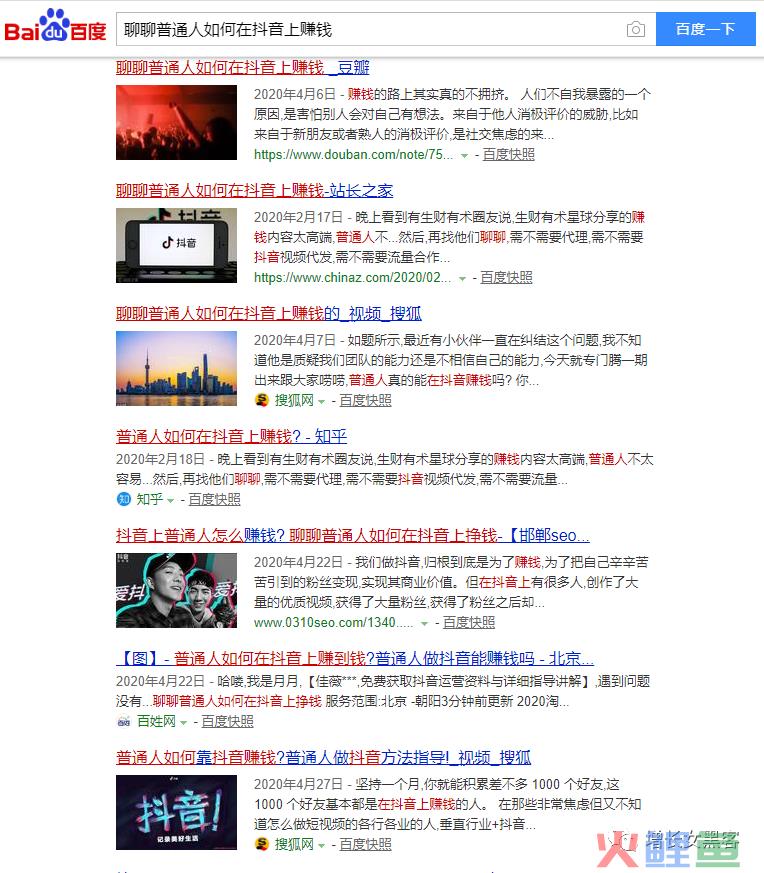Open the 豆瓣 result title link
Viewport: 764px width, 873px height.
click(x=242, y=68)
